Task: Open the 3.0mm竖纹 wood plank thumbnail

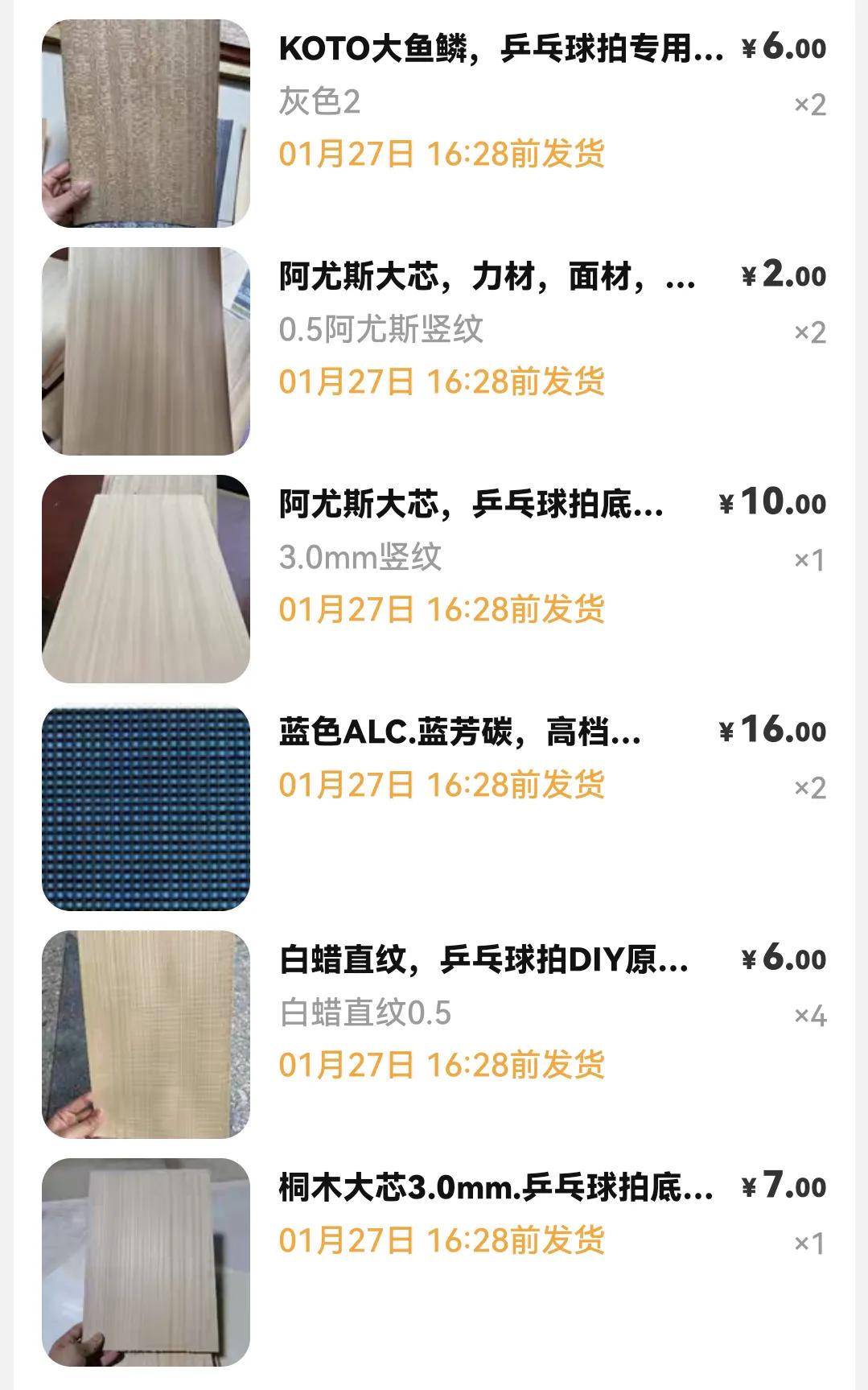Action: tap(145, 575)
